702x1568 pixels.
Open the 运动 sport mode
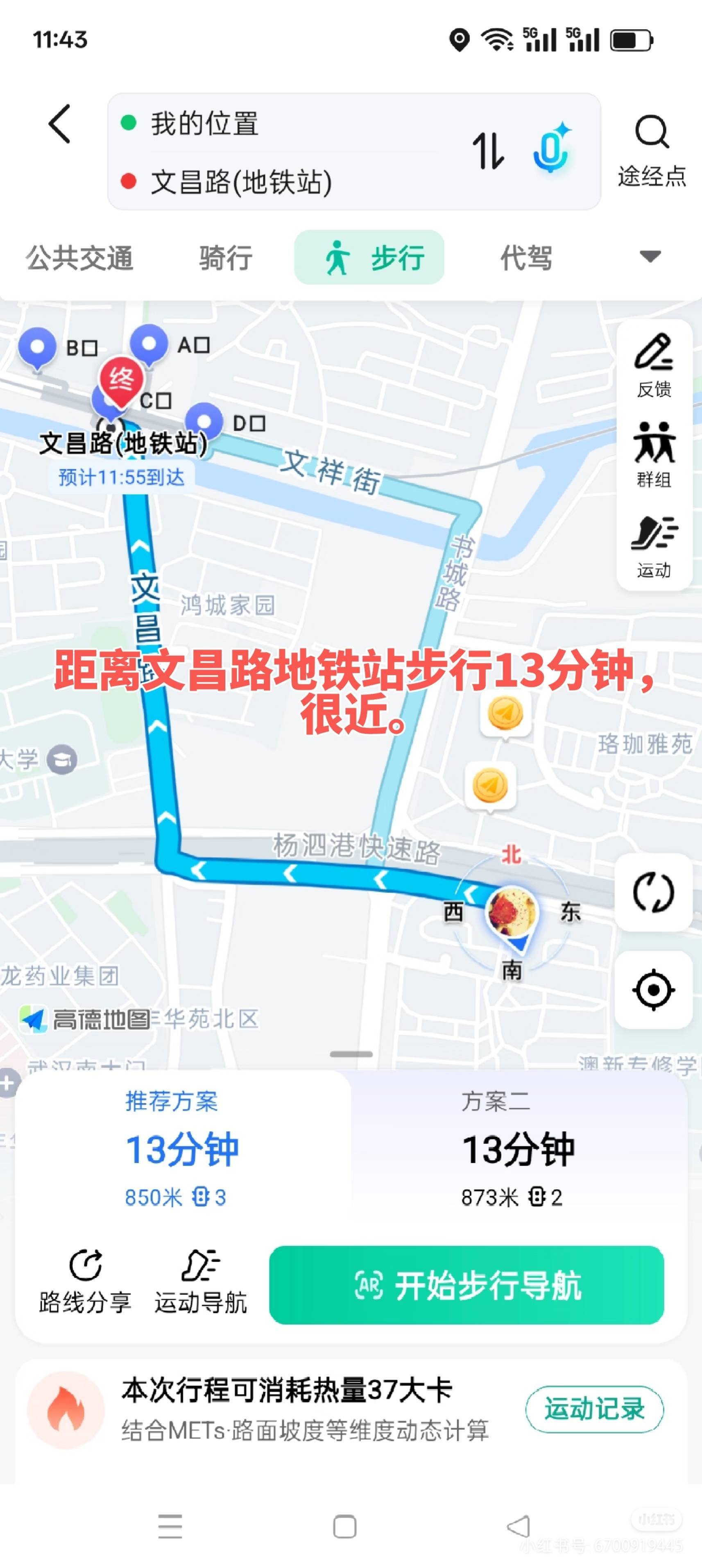(654, 545)
